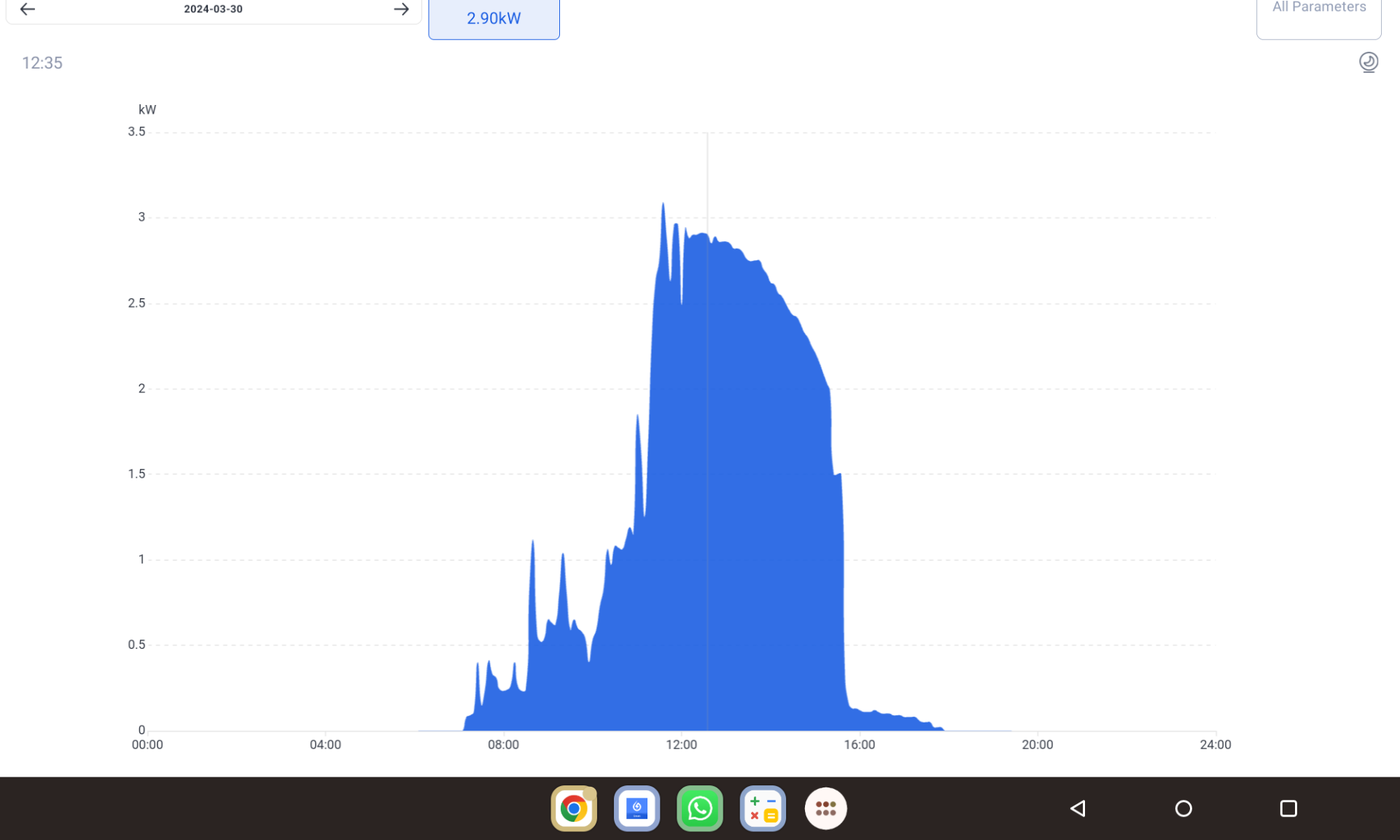Select the 2.90kW power parameter
Image resolution: width=1400 pixels, height=840 pixels.
pyautogui.click(x=494, y=18)
